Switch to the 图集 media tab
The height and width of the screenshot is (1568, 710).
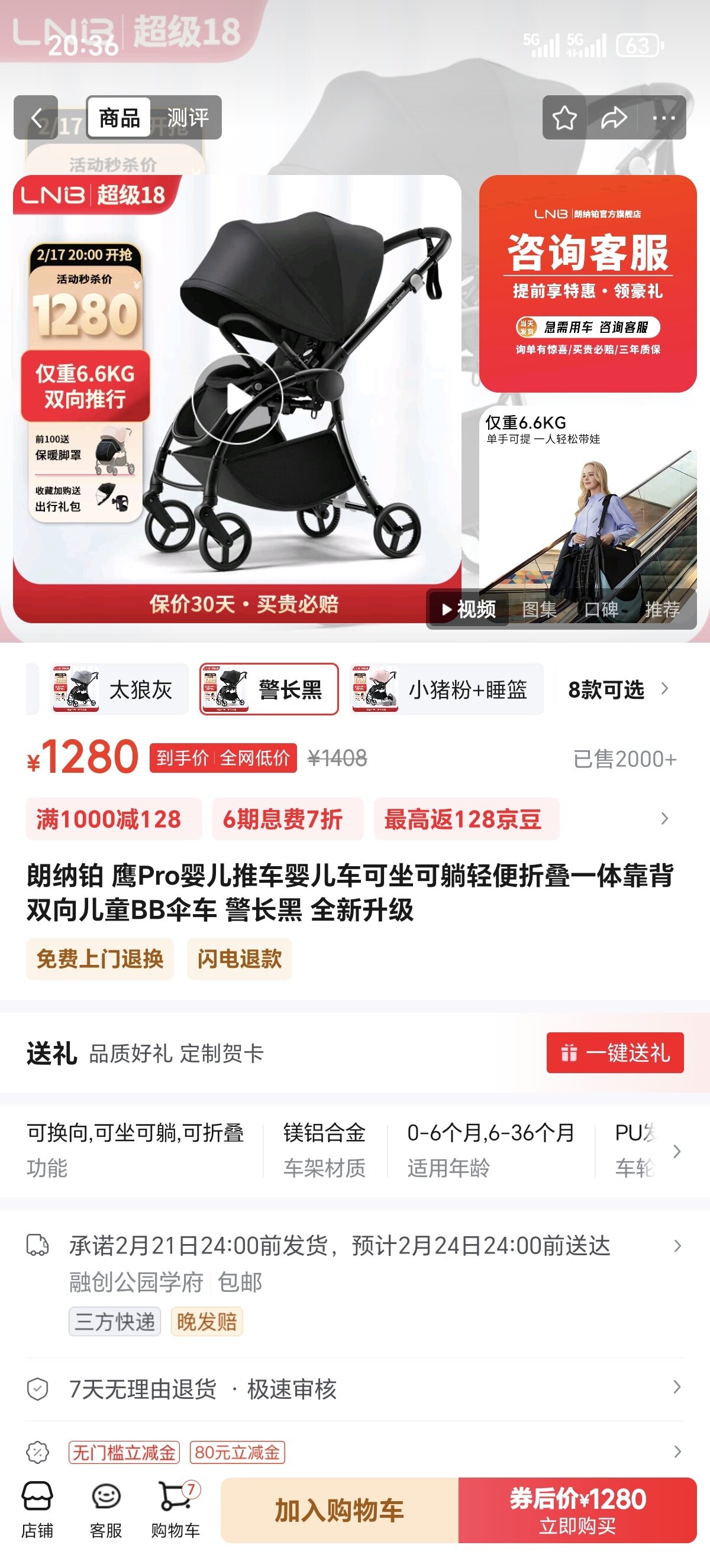point(539,609)
